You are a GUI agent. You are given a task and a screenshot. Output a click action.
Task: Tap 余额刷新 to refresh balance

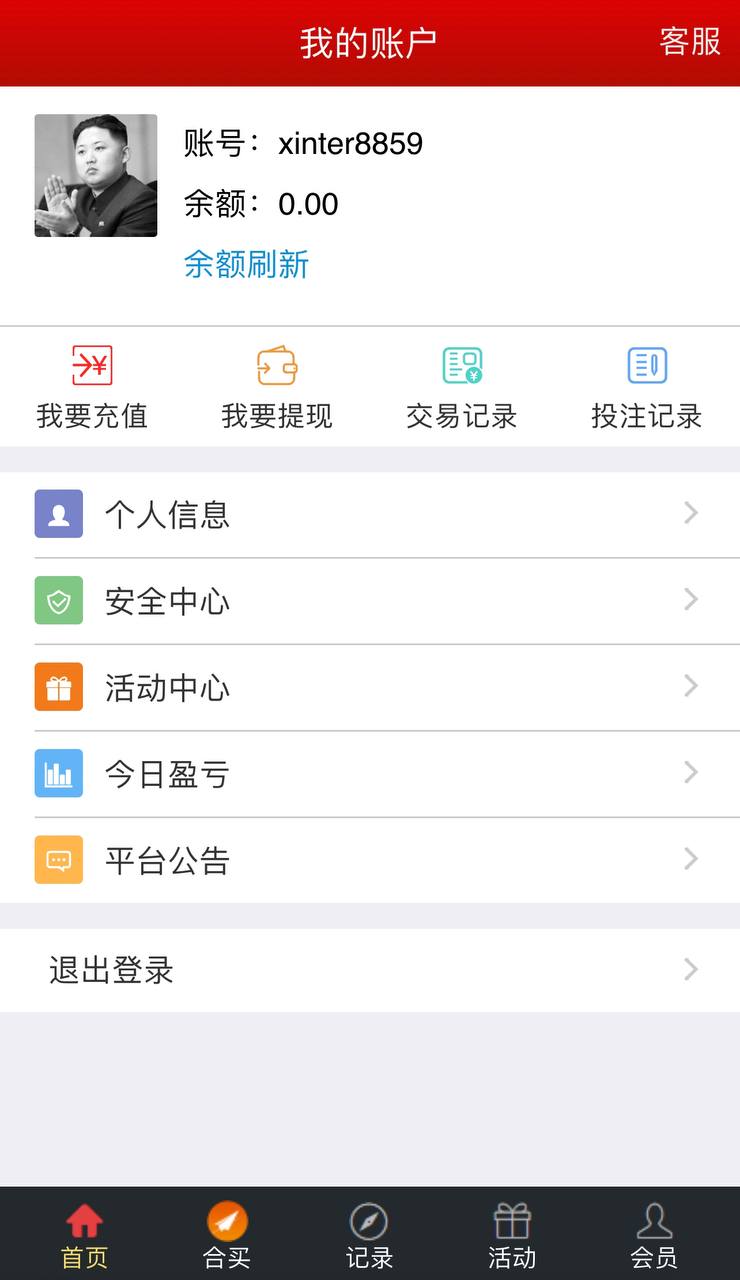[x=246, y=264]
